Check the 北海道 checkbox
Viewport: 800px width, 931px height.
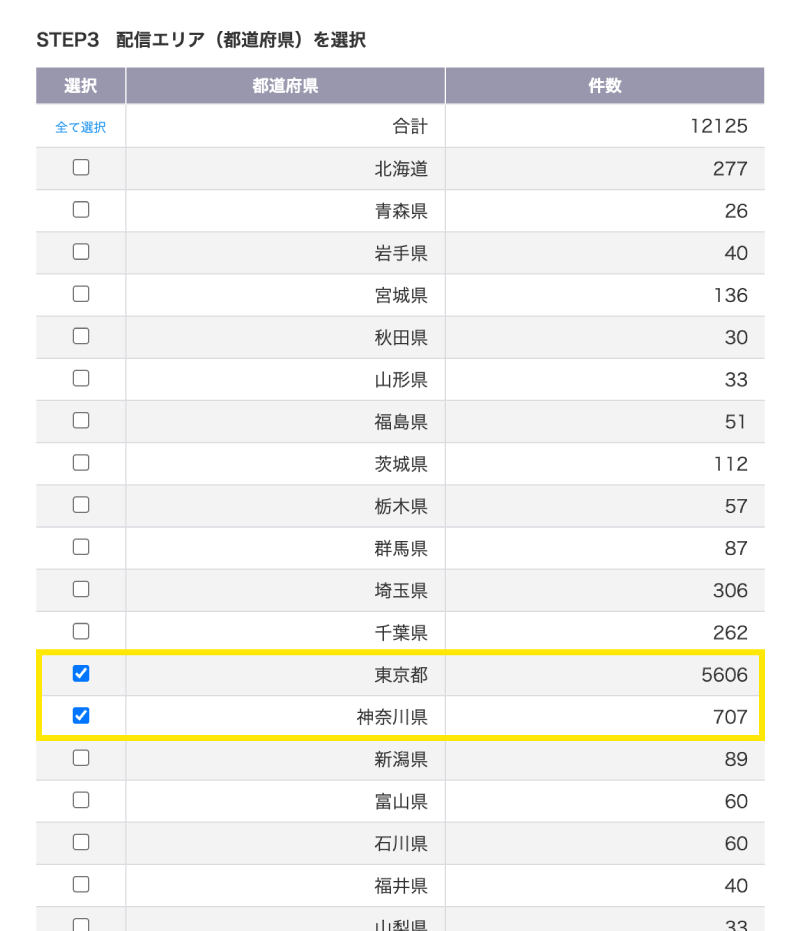[x=81, y=167]
